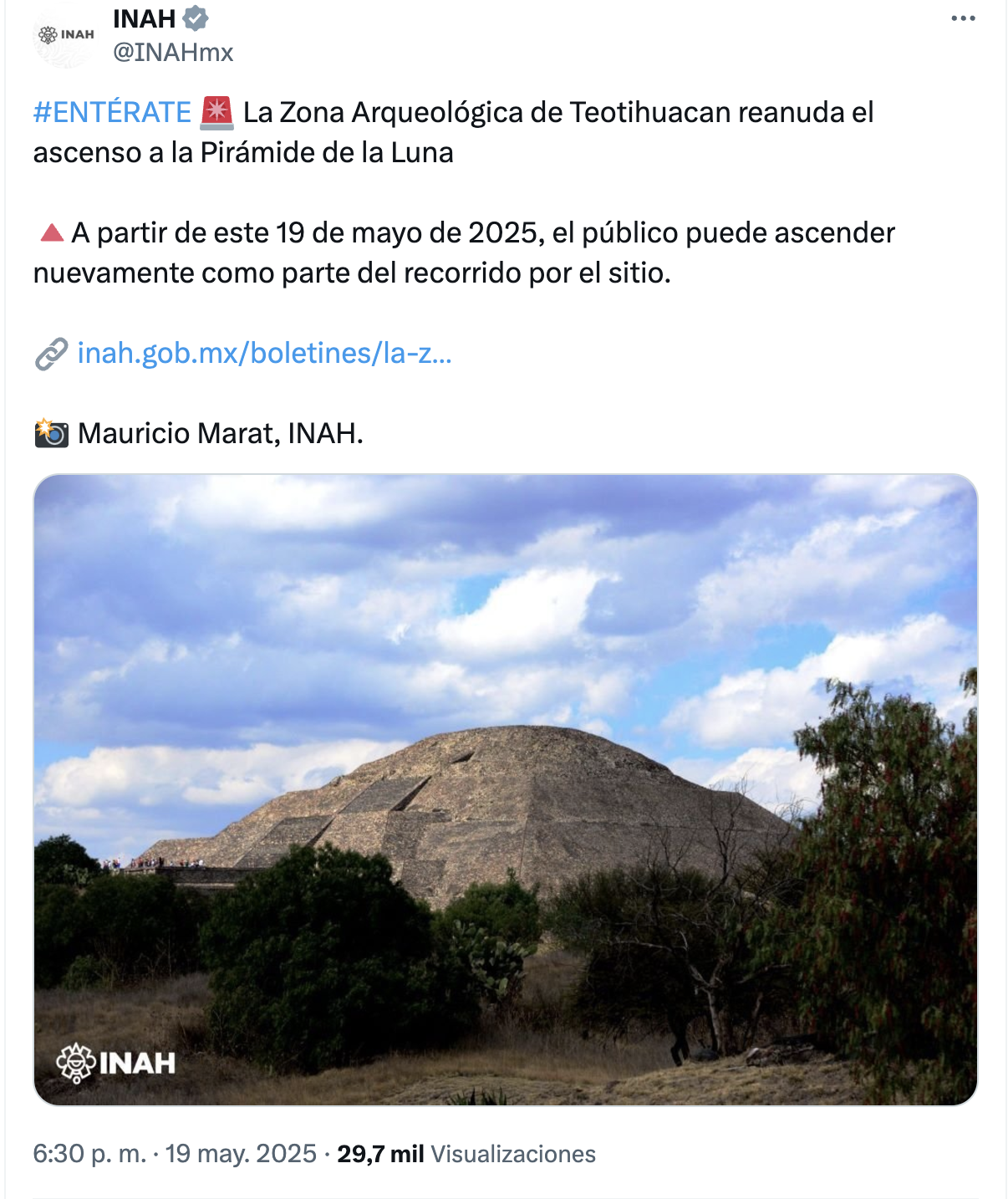Viewport: 1008px width, 1199px height.
Task: Open the tweet's date and time link
Action: [x=175, y=1154]
